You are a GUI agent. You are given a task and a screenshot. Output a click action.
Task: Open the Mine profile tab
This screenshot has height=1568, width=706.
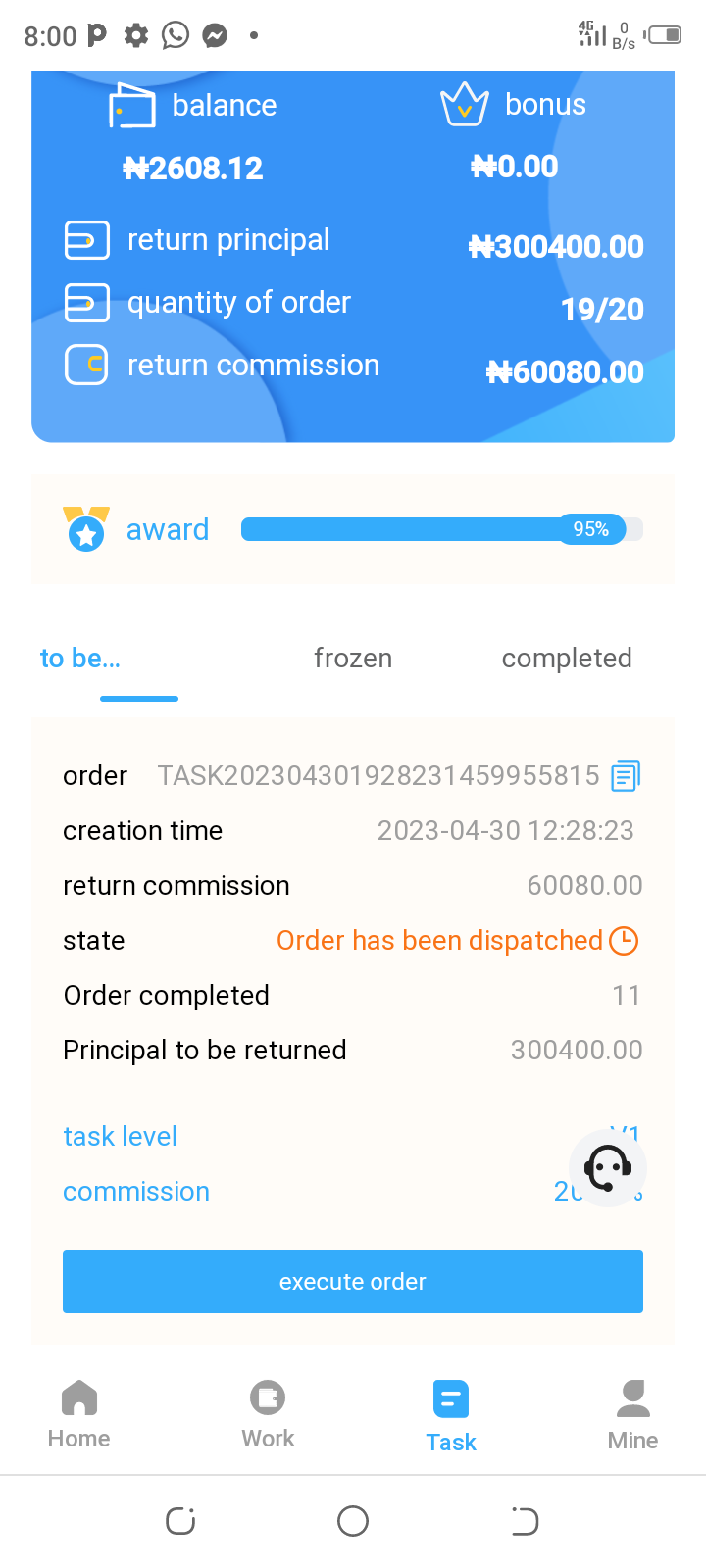pos(632,1415)
